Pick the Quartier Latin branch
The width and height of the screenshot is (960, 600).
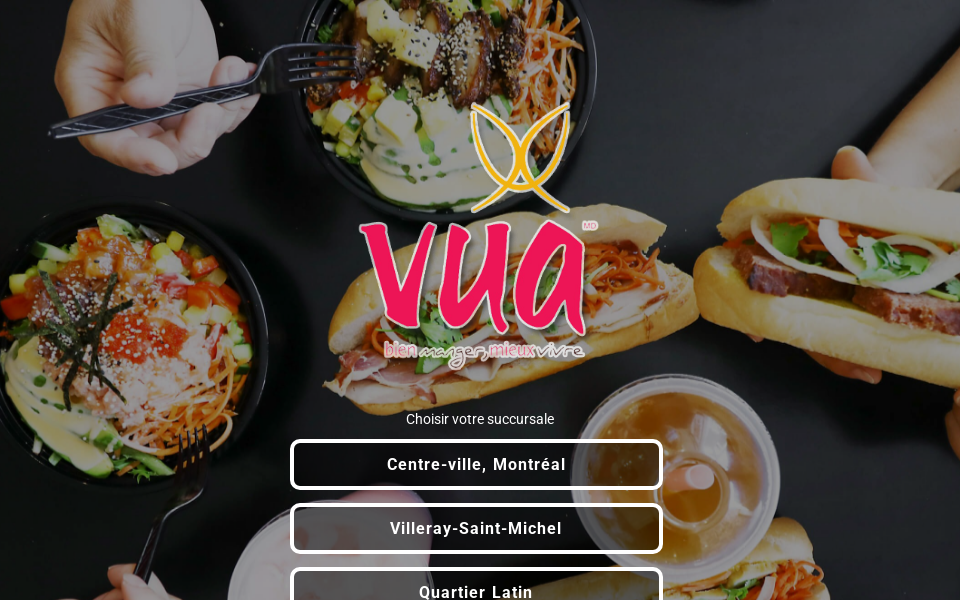click(x=476, y=589)
